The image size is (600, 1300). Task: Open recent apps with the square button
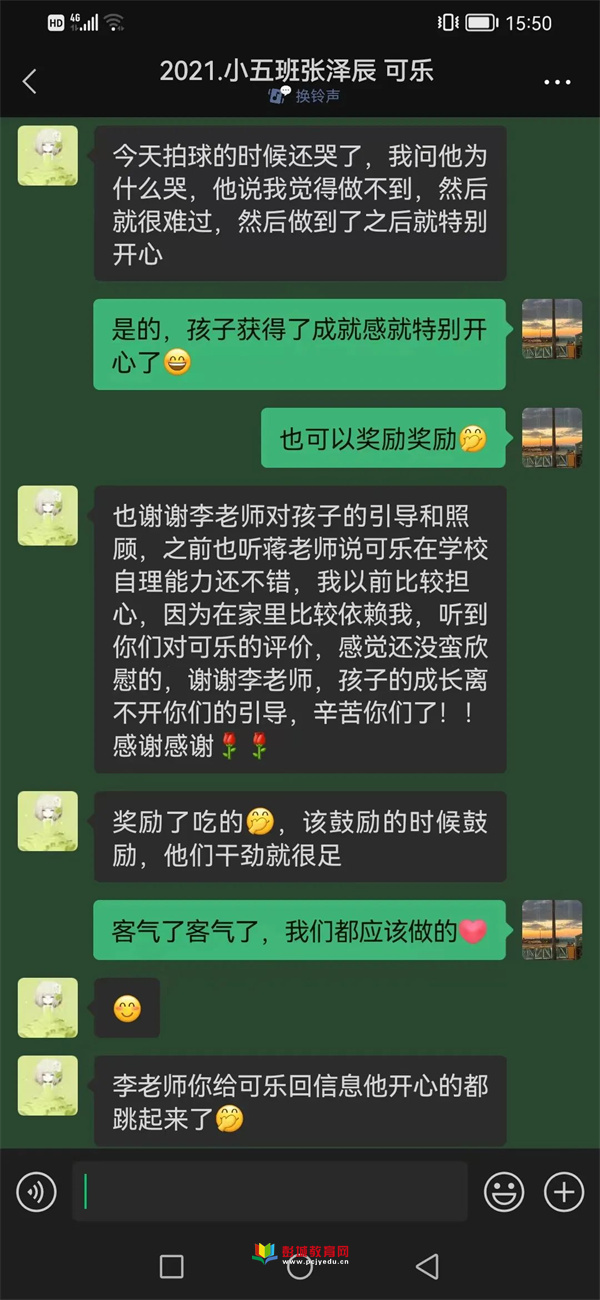coord(172,1266)
